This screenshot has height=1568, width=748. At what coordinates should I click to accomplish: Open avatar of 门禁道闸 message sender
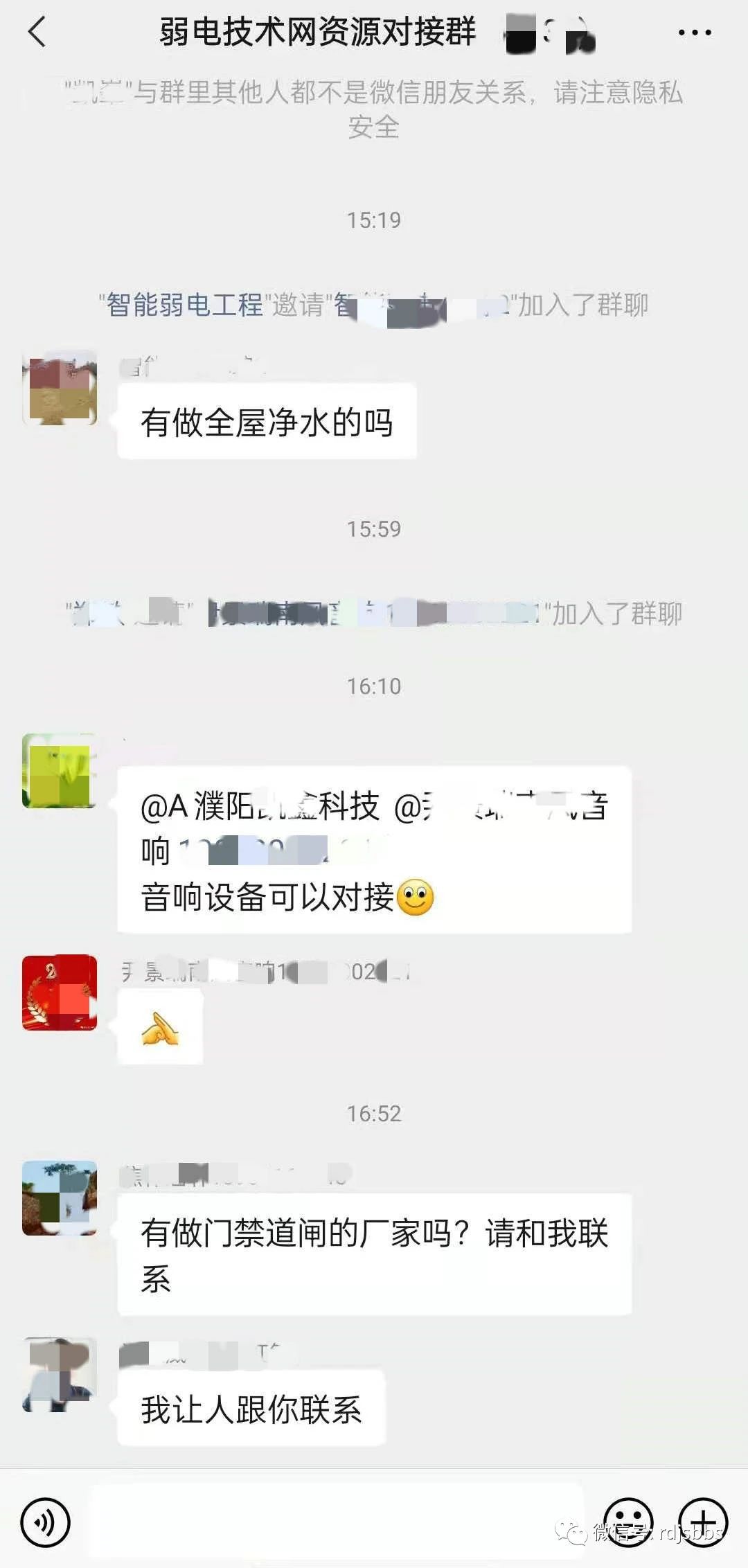pyautogui.click(x=60, y=1199)
